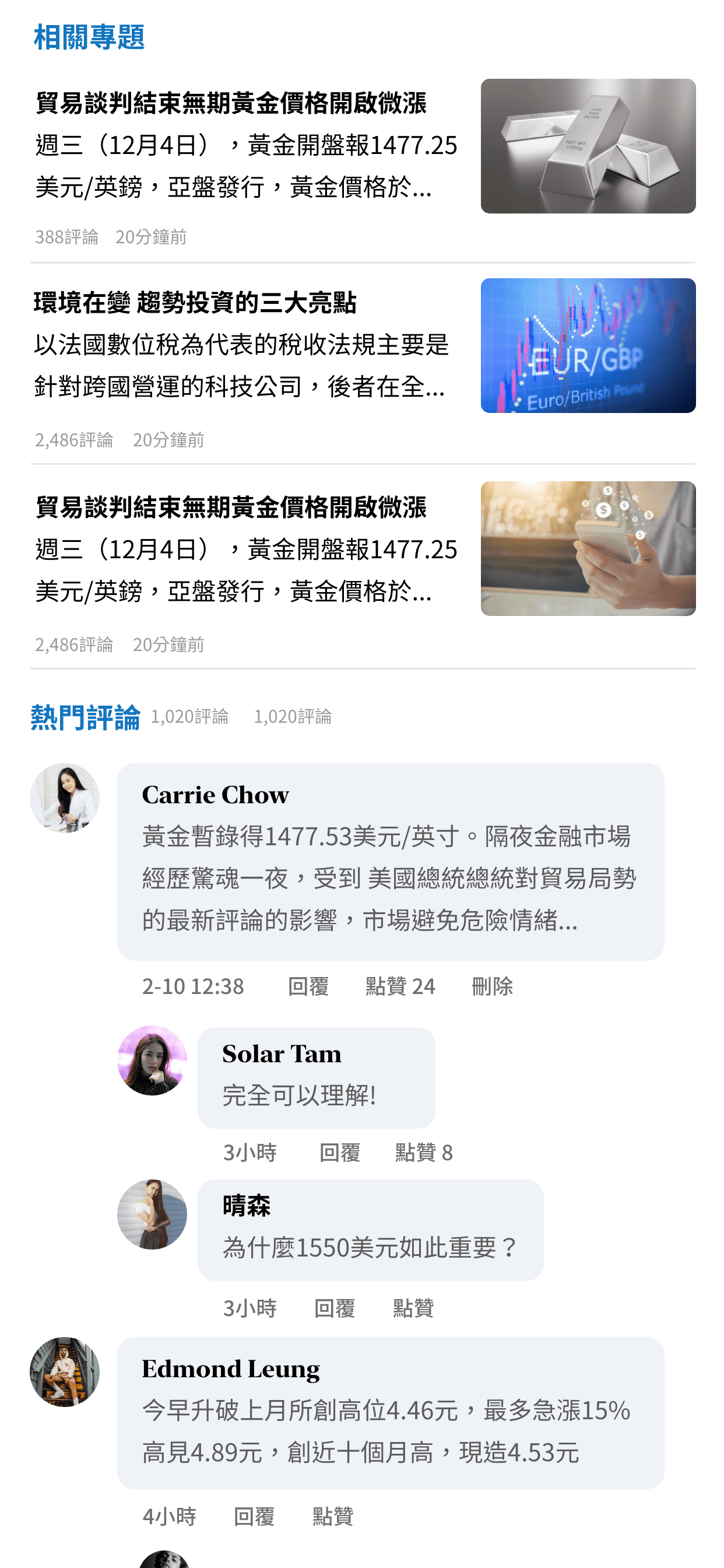Open Solar Tam's profile picture
Viewport: 724px width, 1568px height.
152,1060
